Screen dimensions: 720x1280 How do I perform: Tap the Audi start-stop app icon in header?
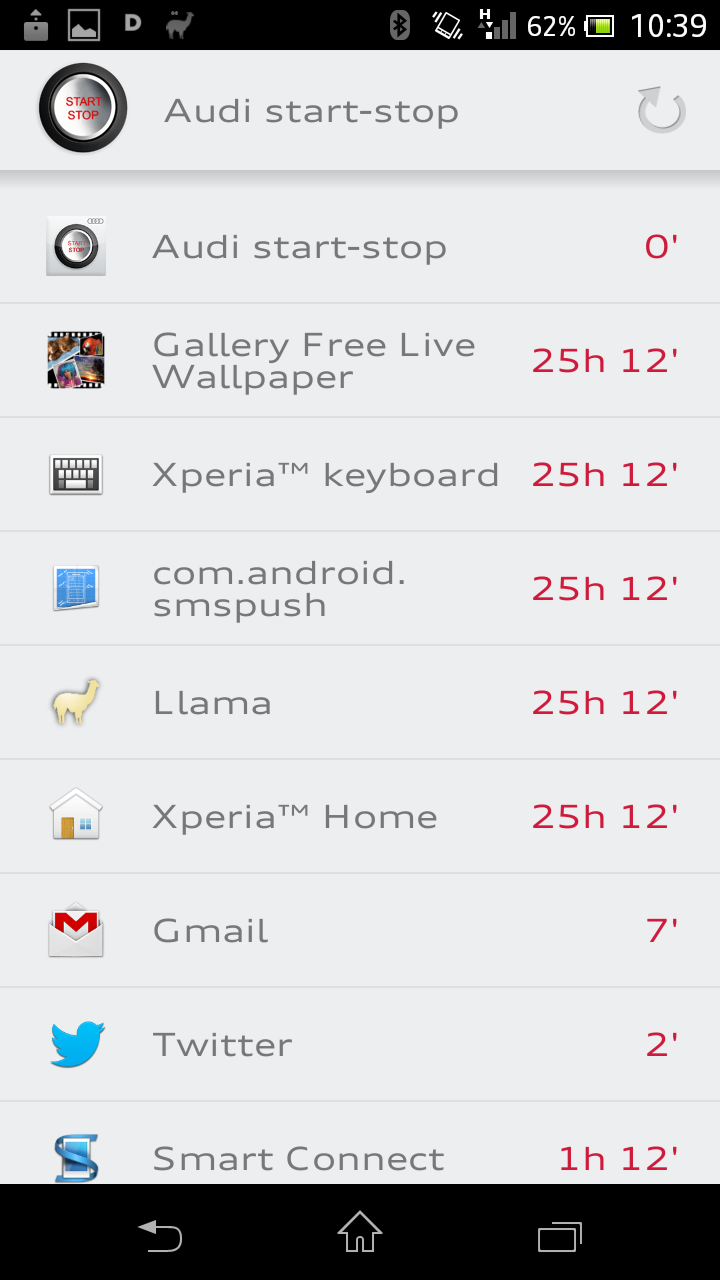[x=83, y=109]
